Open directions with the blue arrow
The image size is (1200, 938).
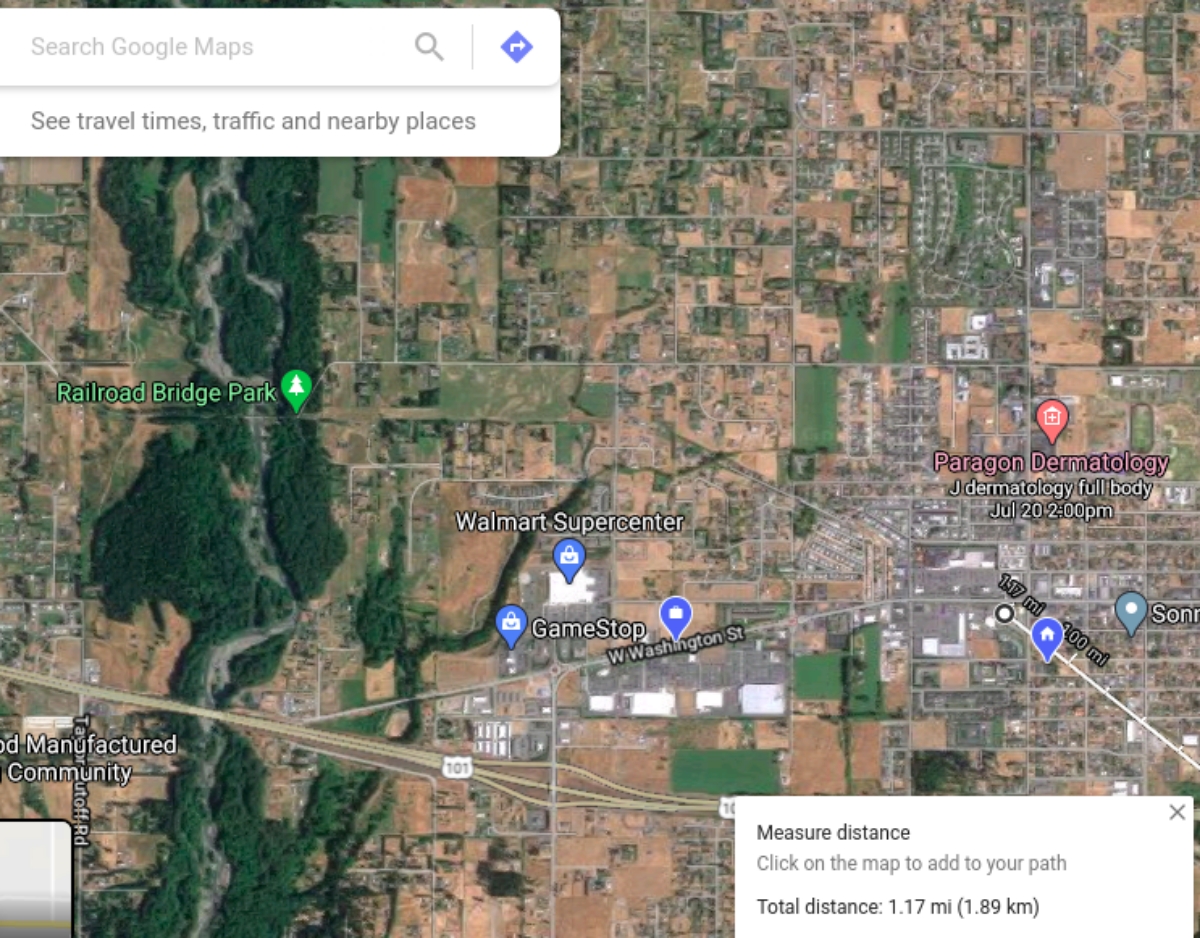tap(516, 47)
